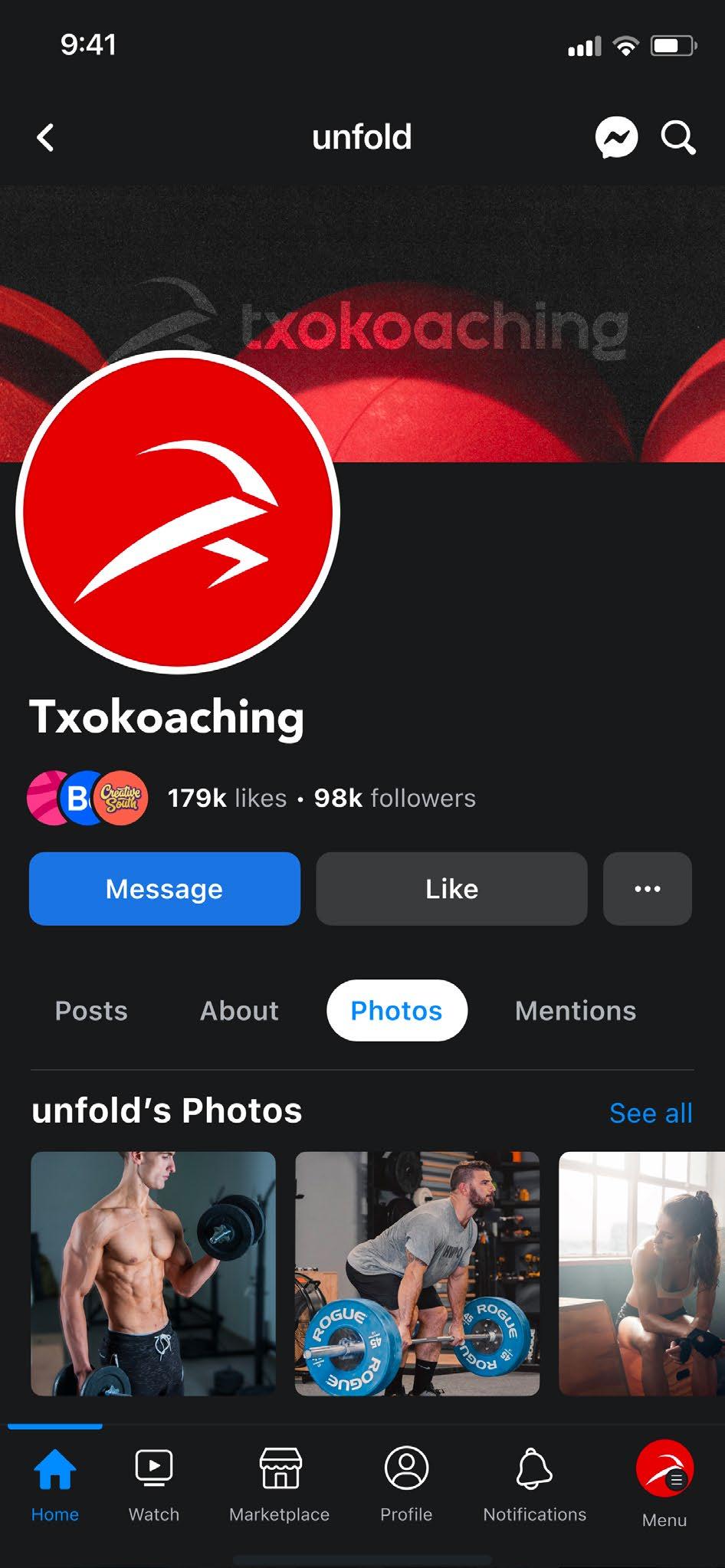725x1568 pixels.
Task: Open the three-dot more options button
Action: [647, 889]
